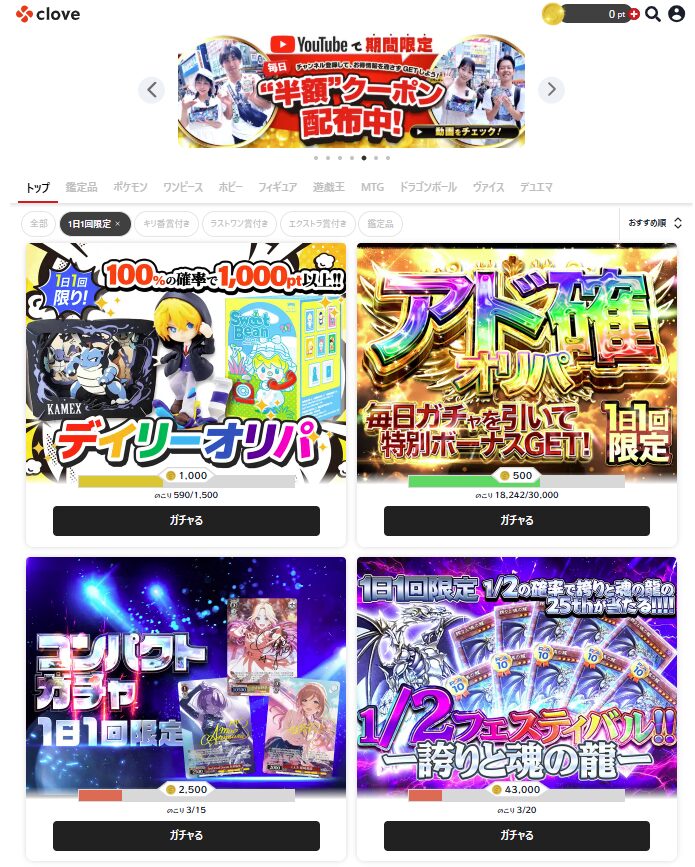Switch to the ワンピース tab

tap(183, 187)
